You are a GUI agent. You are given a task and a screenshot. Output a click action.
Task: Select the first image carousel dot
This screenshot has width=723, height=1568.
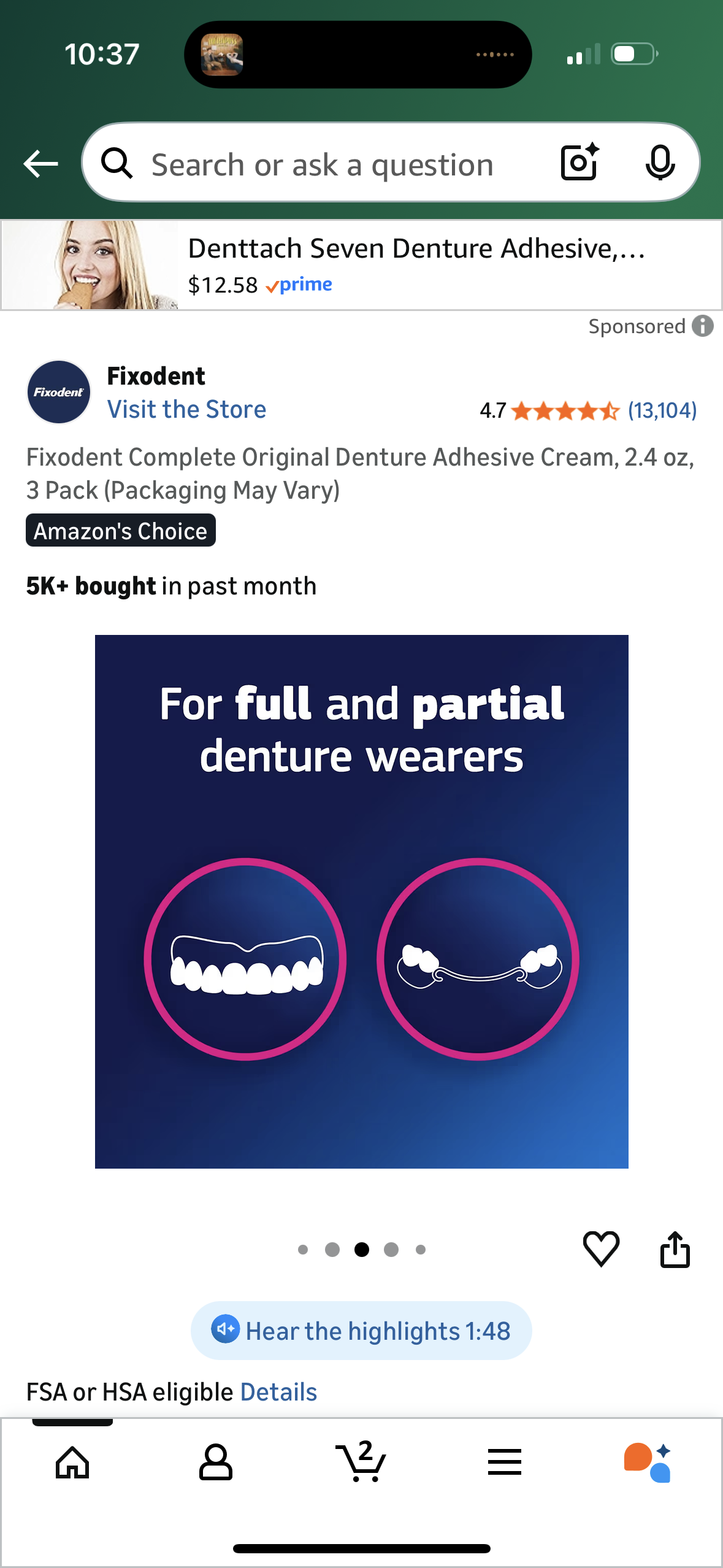(303, 1250)
